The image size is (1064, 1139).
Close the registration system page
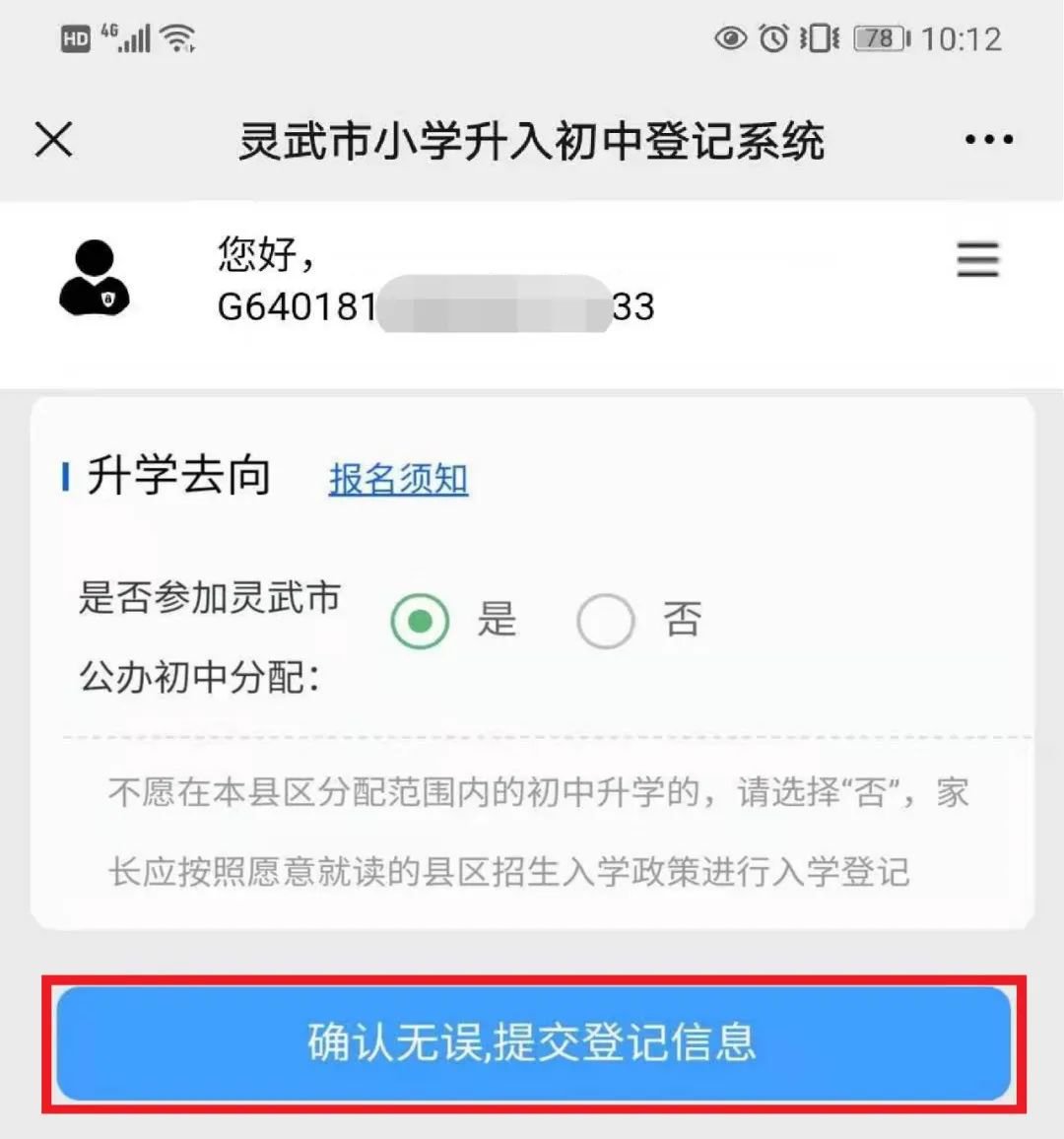[x=54, y=139]
